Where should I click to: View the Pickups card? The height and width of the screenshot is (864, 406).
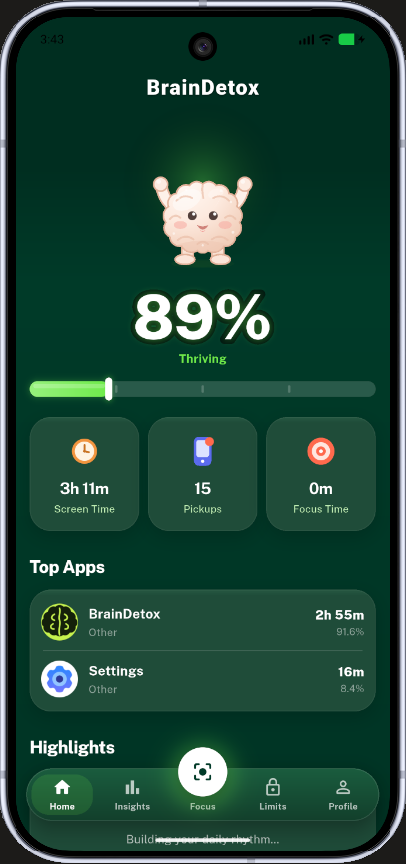pyautogui.click(x=203, y=474)
